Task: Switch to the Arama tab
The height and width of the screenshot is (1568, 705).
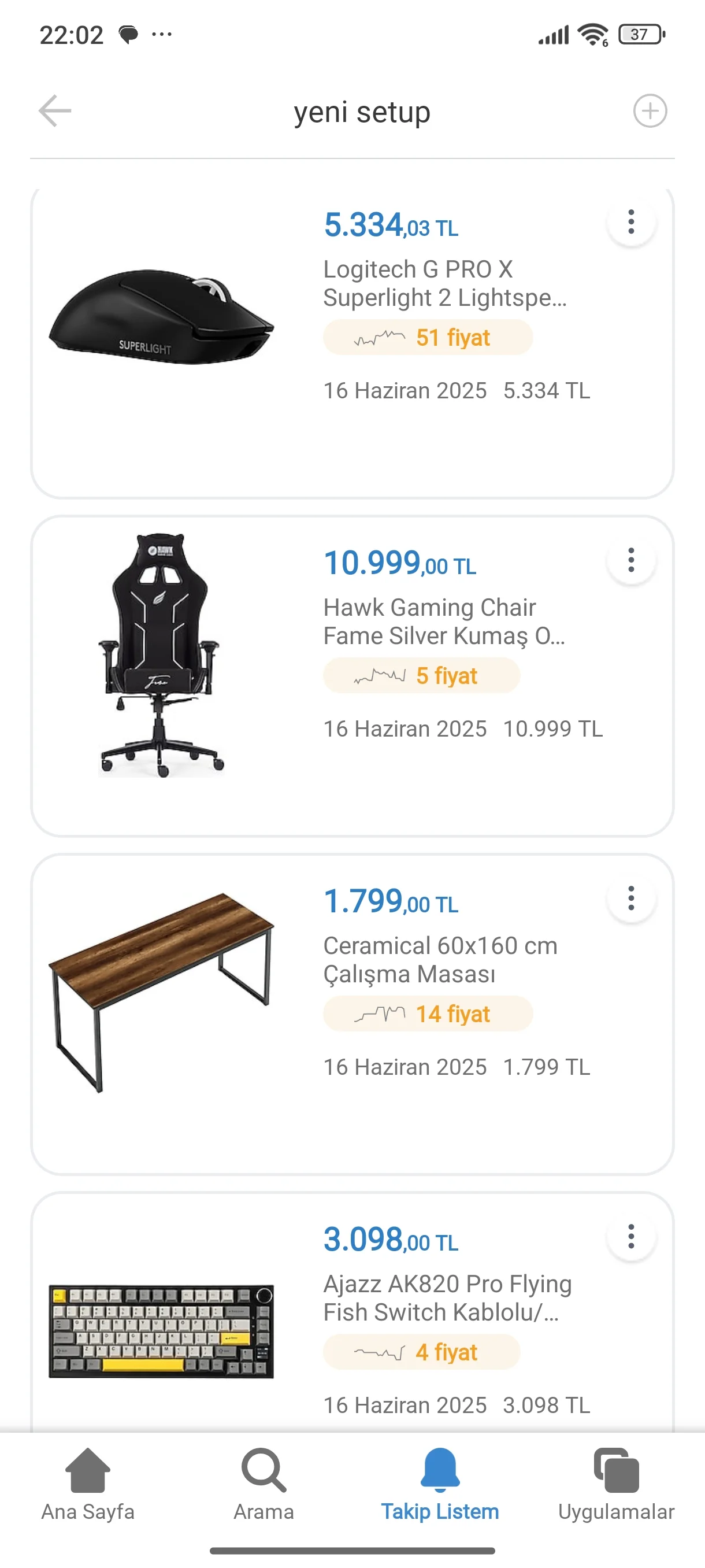Action: (264, 1485)
